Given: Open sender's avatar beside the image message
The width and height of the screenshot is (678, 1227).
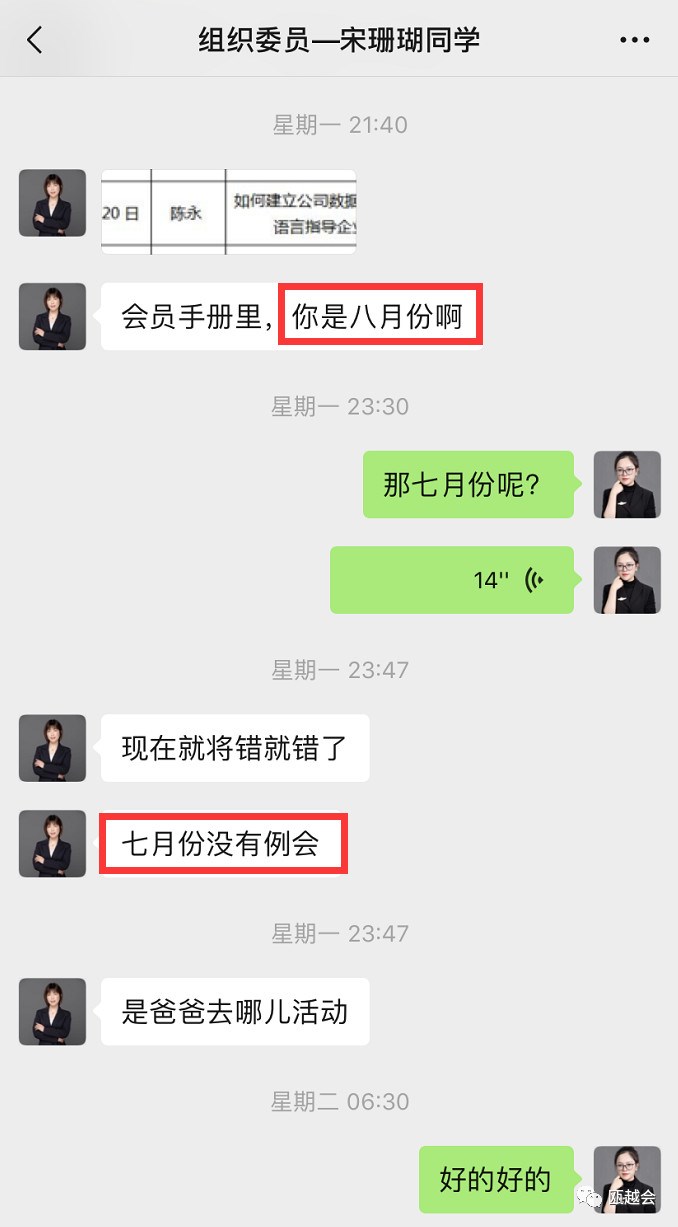Looking at the screenshot, I should click(52, 203).
